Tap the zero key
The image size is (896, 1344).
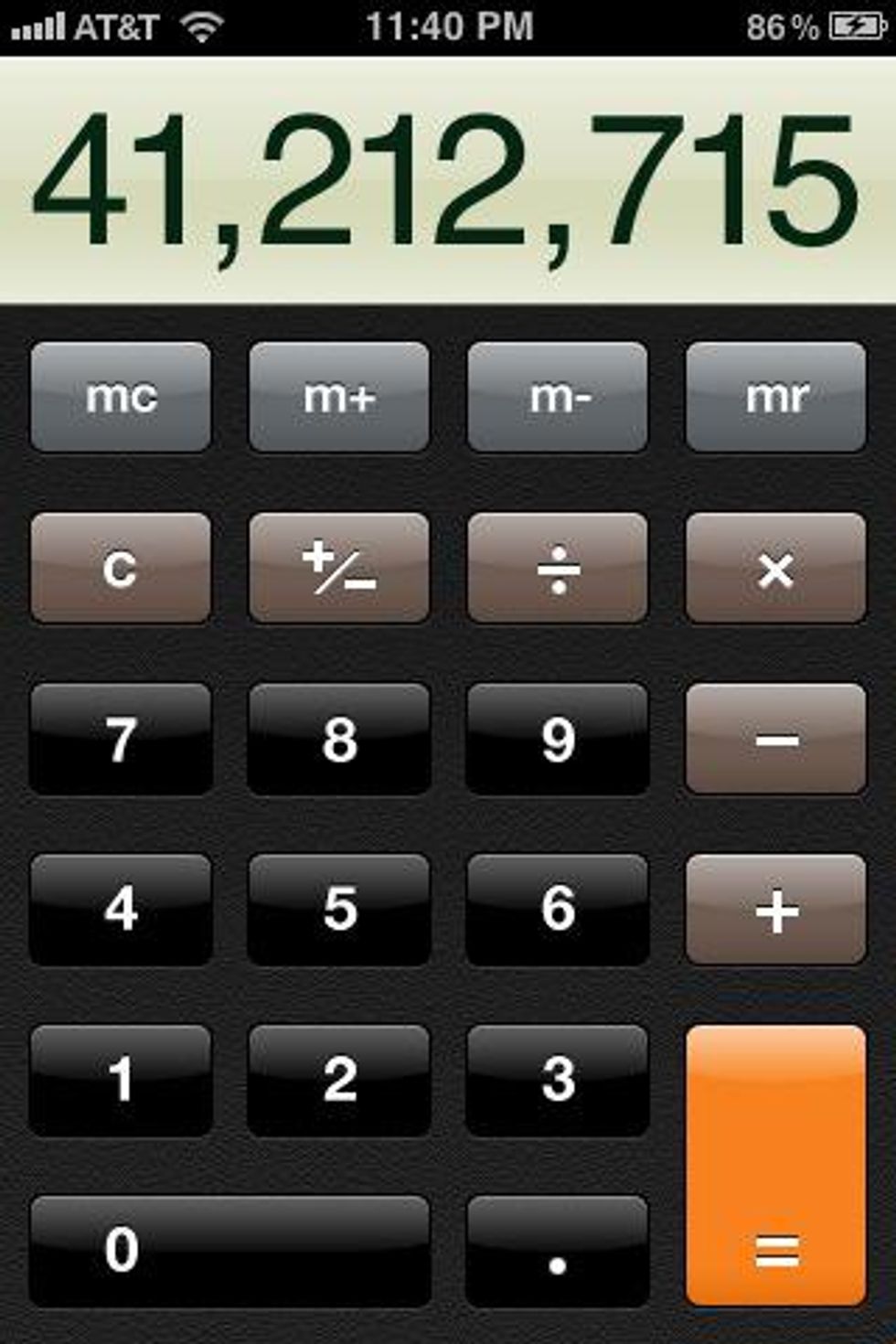[229, 1251]
